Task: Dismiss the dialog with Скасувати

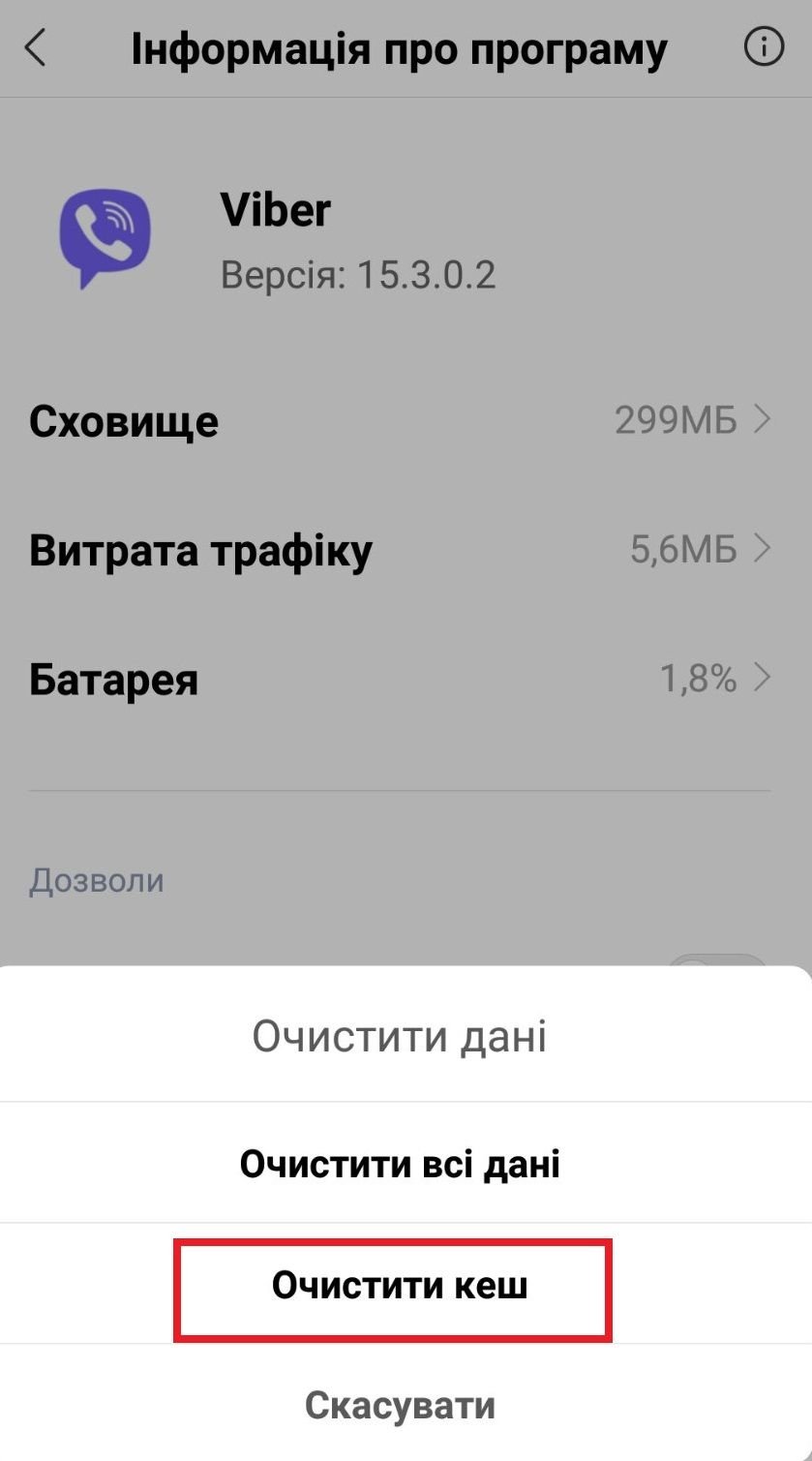Action: tap(399, 1405)
